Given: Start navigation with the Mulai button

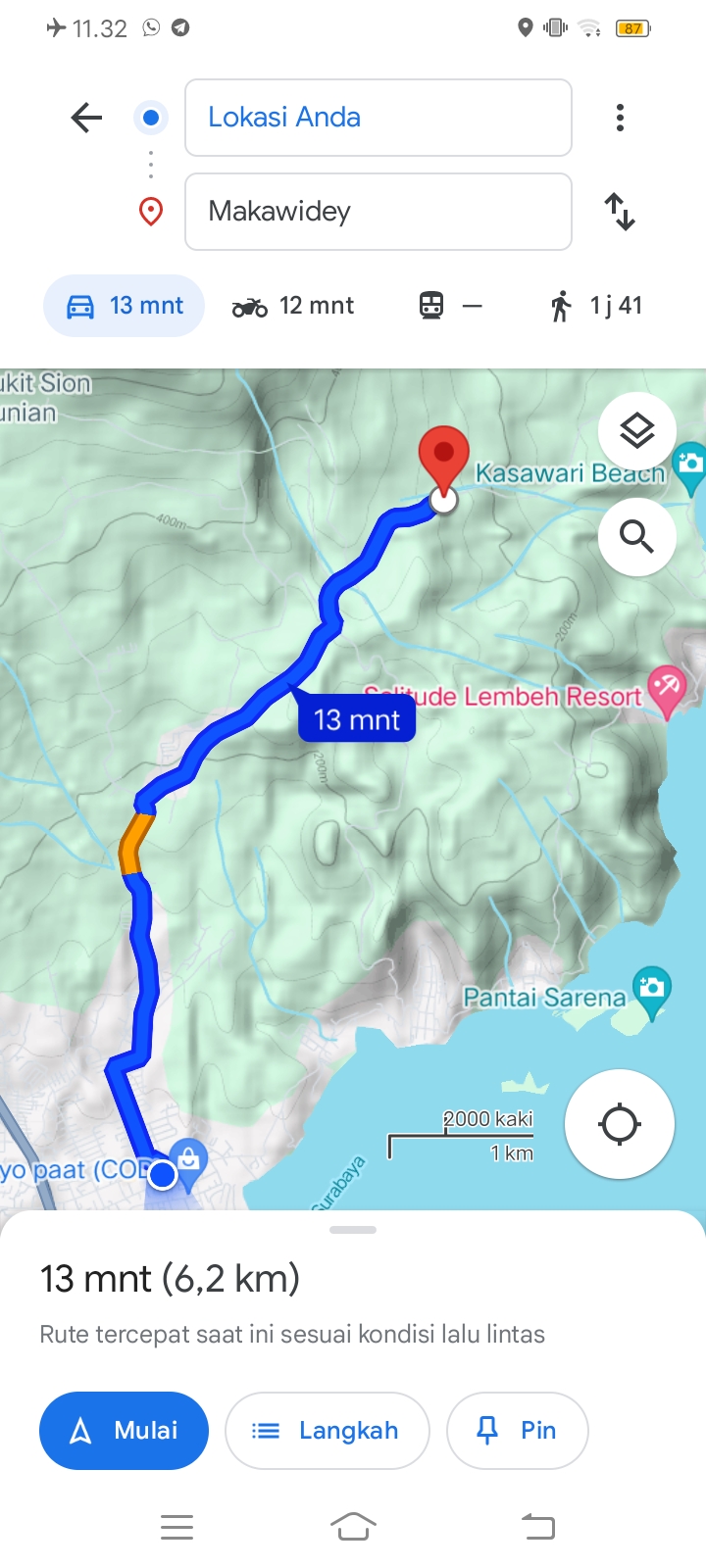Looking at the screenshot, I should pos(124,1431).
